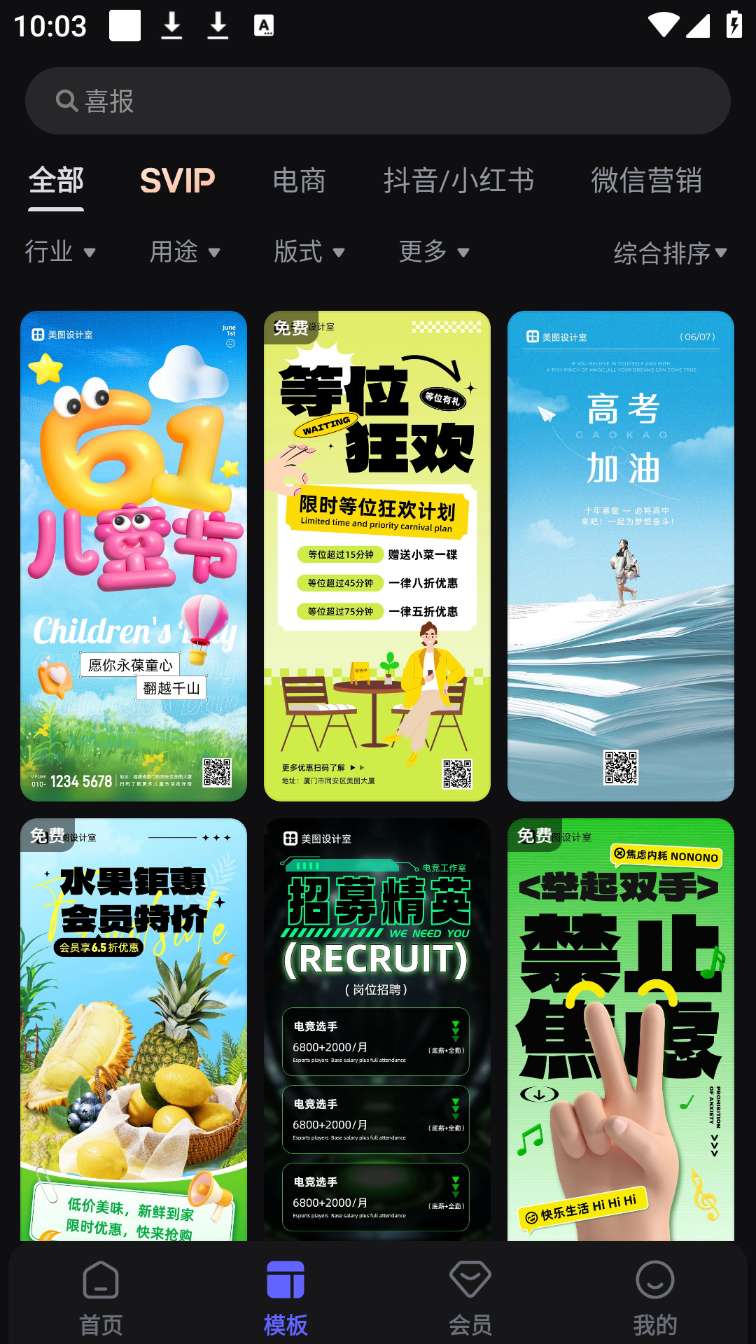The width and height of the screenshot is (756, 1344).
Task: Open the 版式 filter dropdown
Action: 309,252
